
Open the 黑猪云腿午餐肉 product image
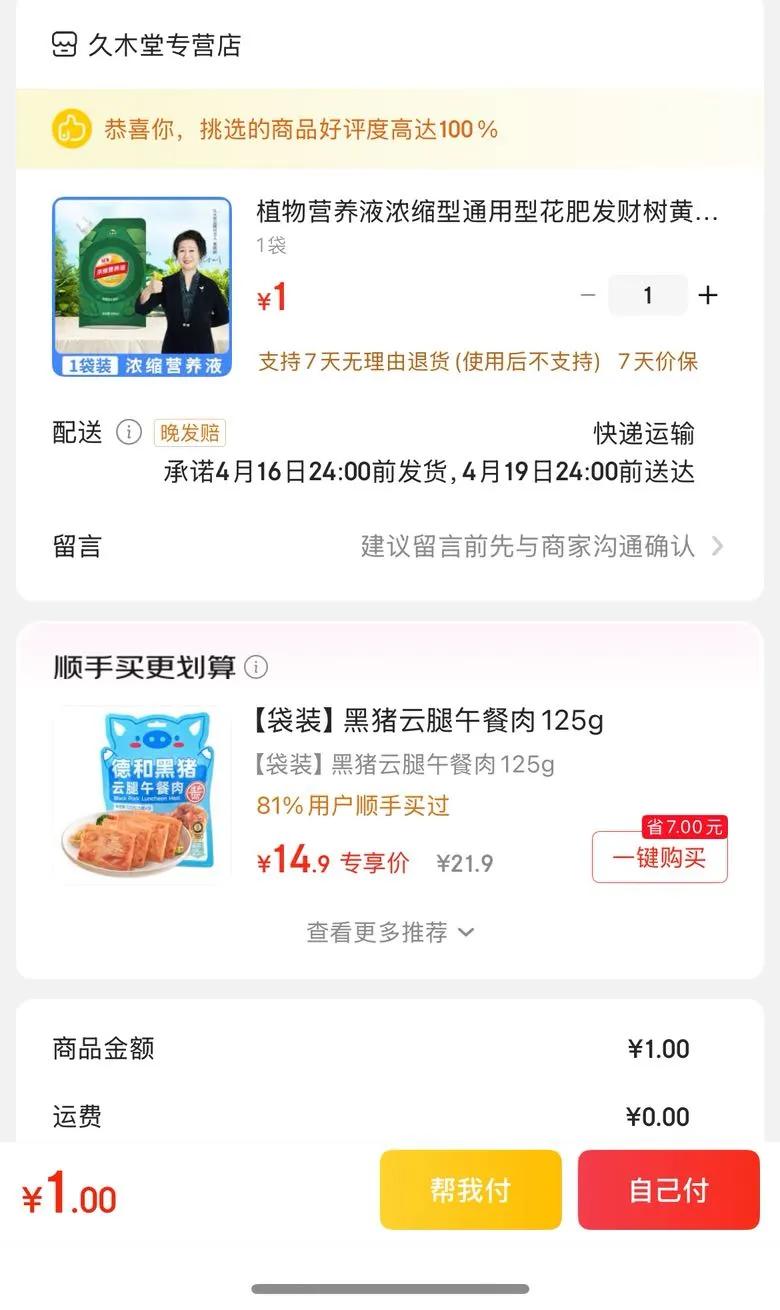tap(142, 795)
